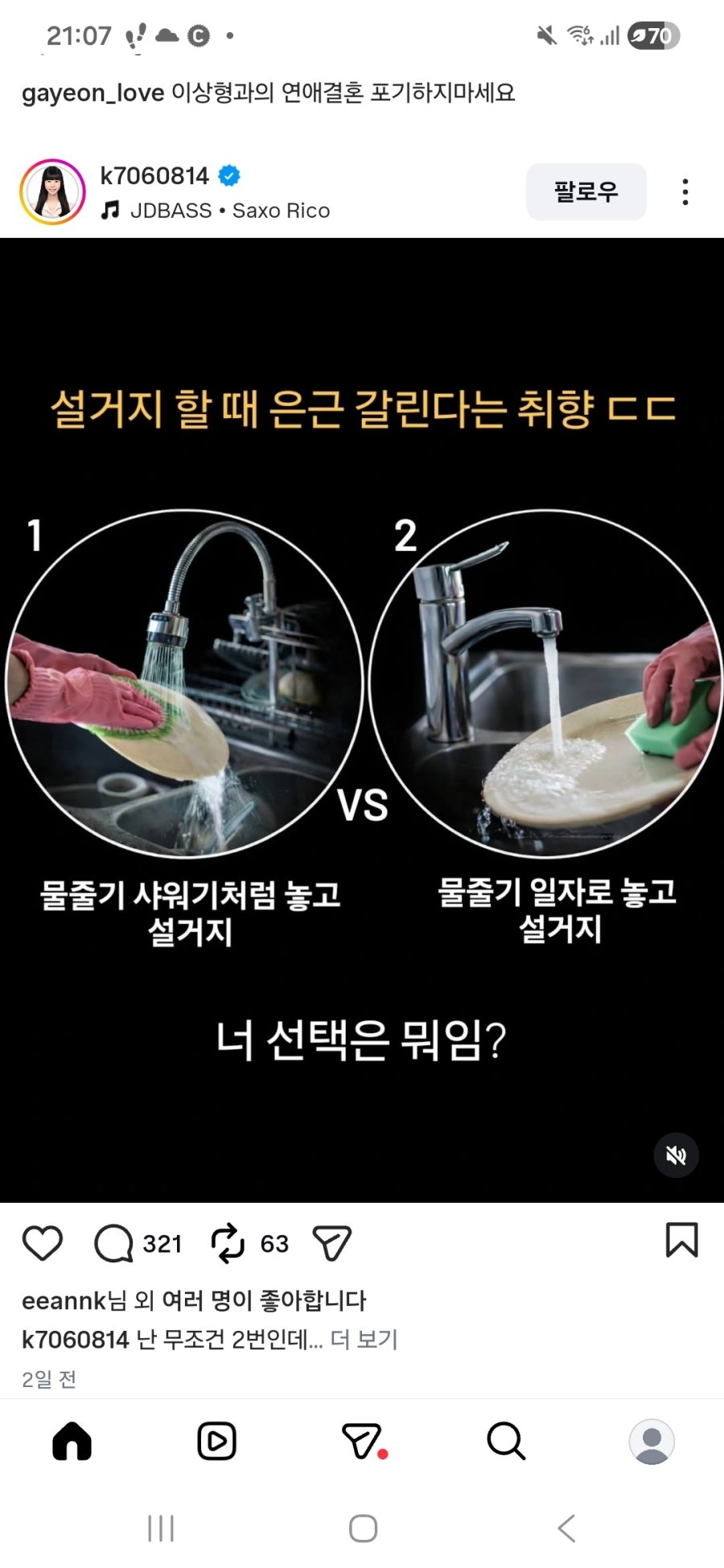Screen dimensions: 724x1568
Task: Bookmark this post
Action: (681, 1240)
